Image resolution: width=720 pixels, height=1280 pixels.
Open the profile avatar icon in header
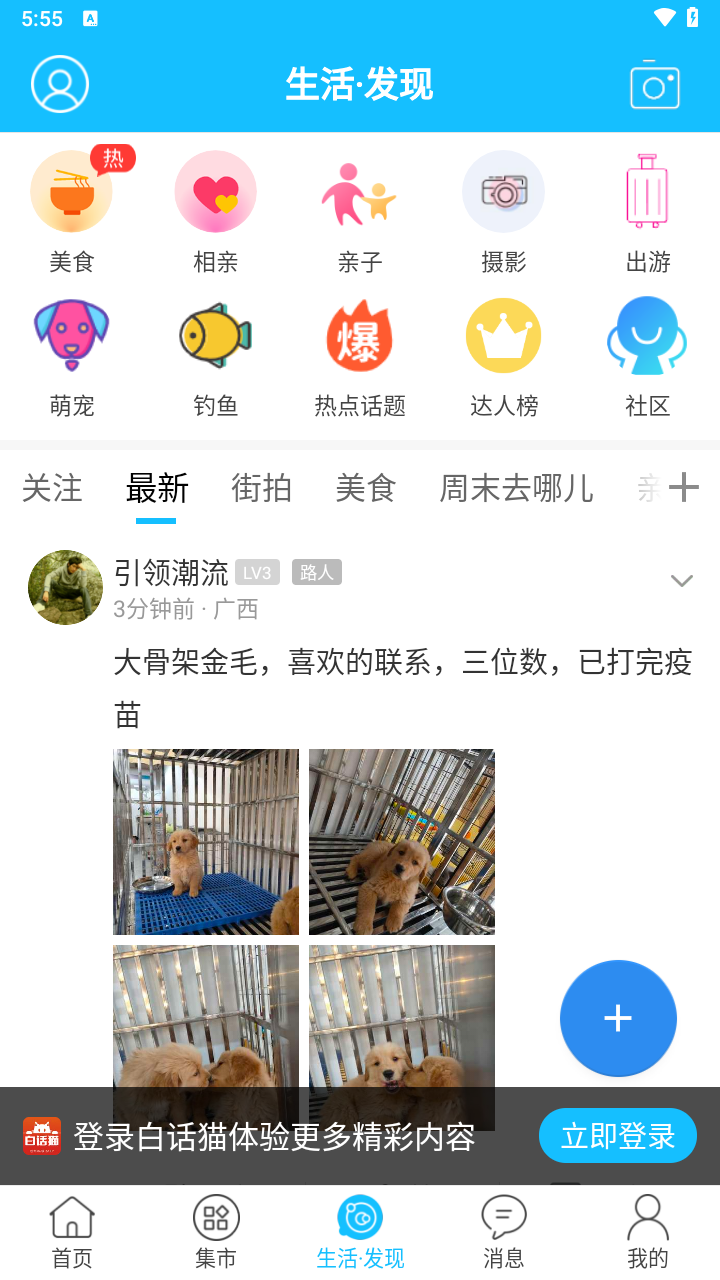tap(60, 84)
